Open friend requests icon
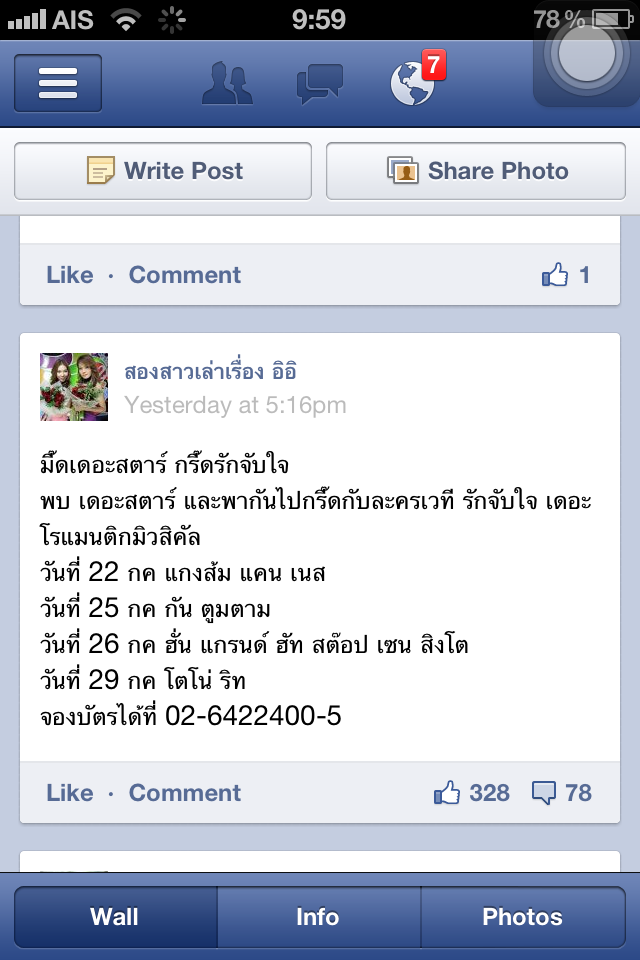The height and width of the screenshot is (960, 640). pyautogui.click(x=227, y=84)
